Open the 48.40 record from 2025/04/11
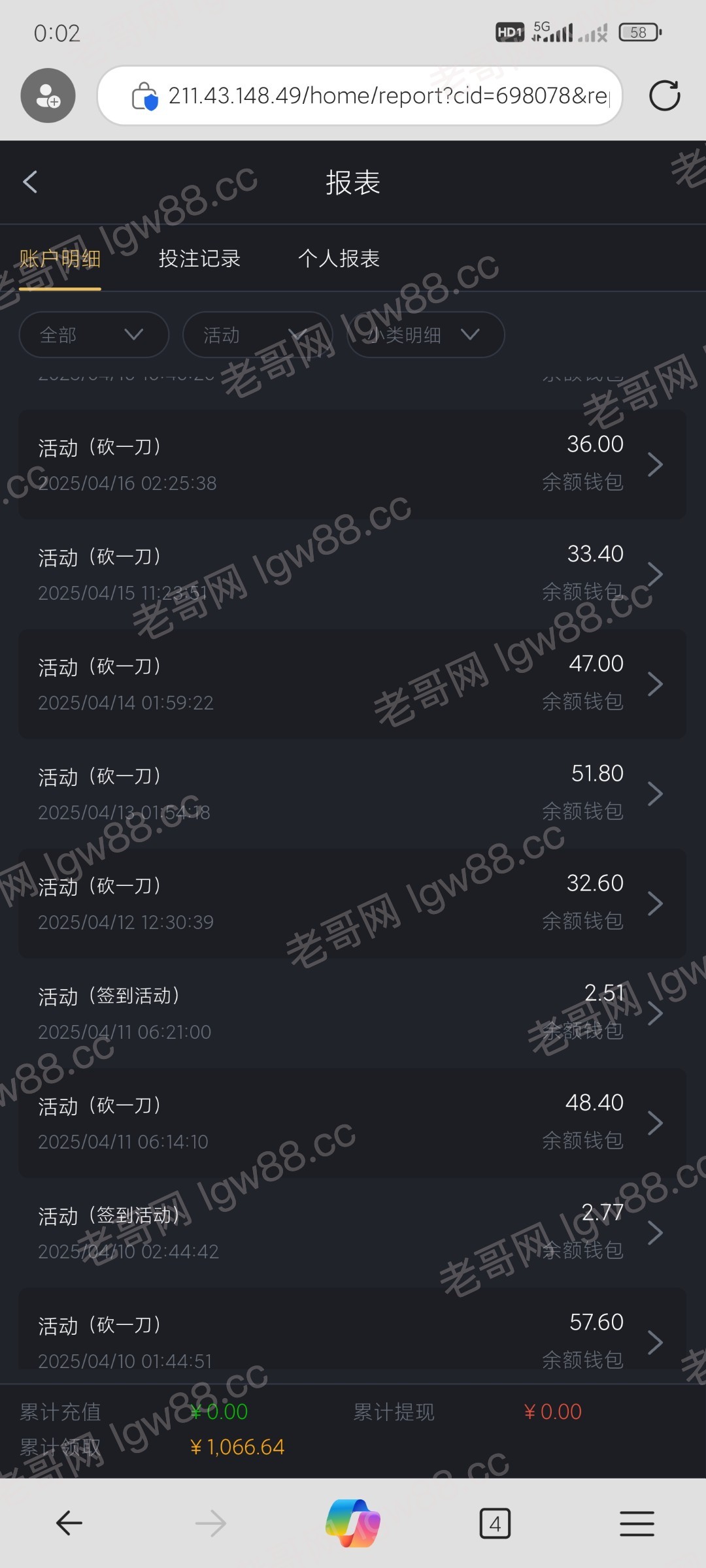 click(x=352, y=1123)
